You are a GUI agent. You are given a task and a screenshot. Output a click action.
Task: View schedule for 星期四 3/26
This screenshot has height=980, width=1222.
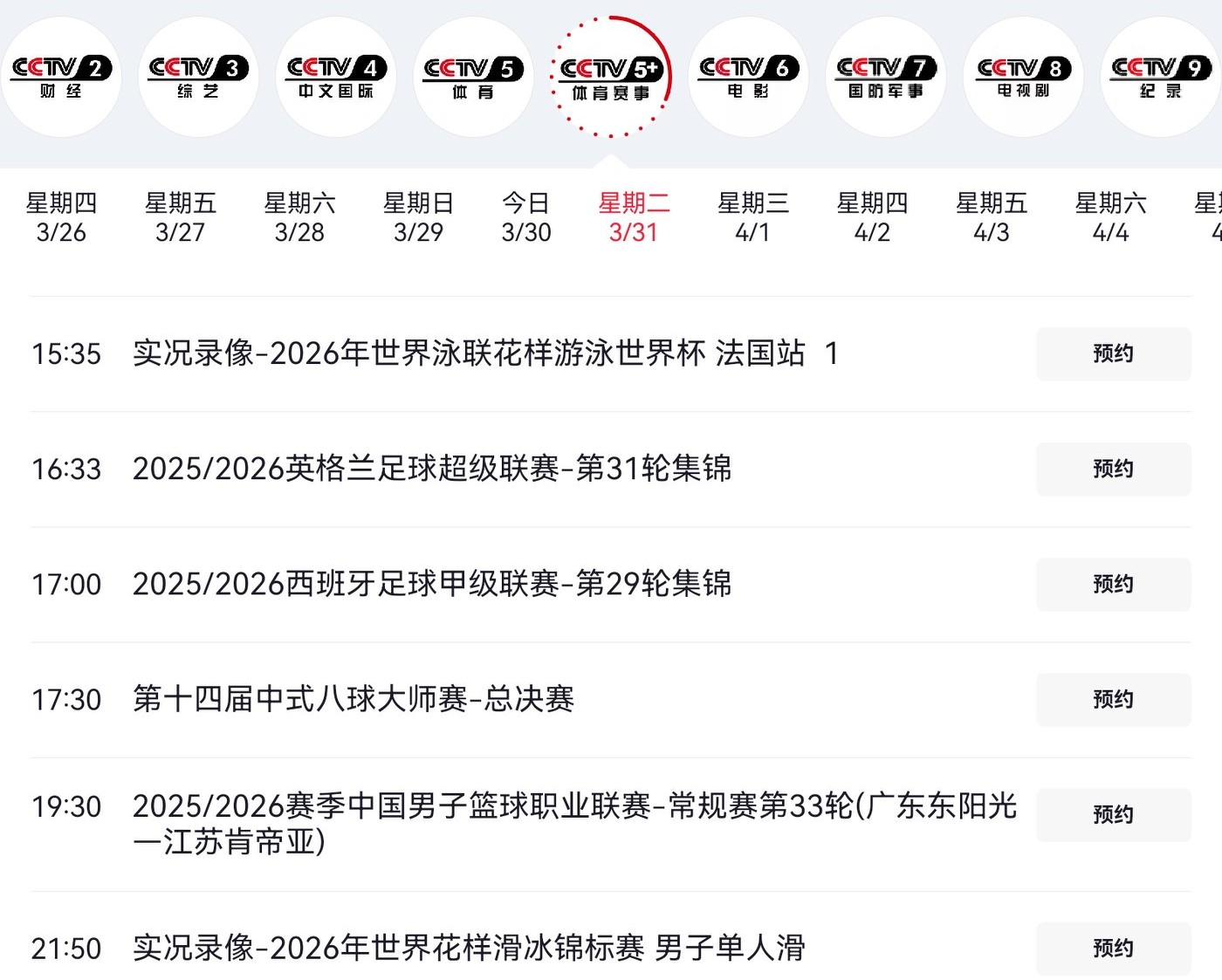coord(61,217)
